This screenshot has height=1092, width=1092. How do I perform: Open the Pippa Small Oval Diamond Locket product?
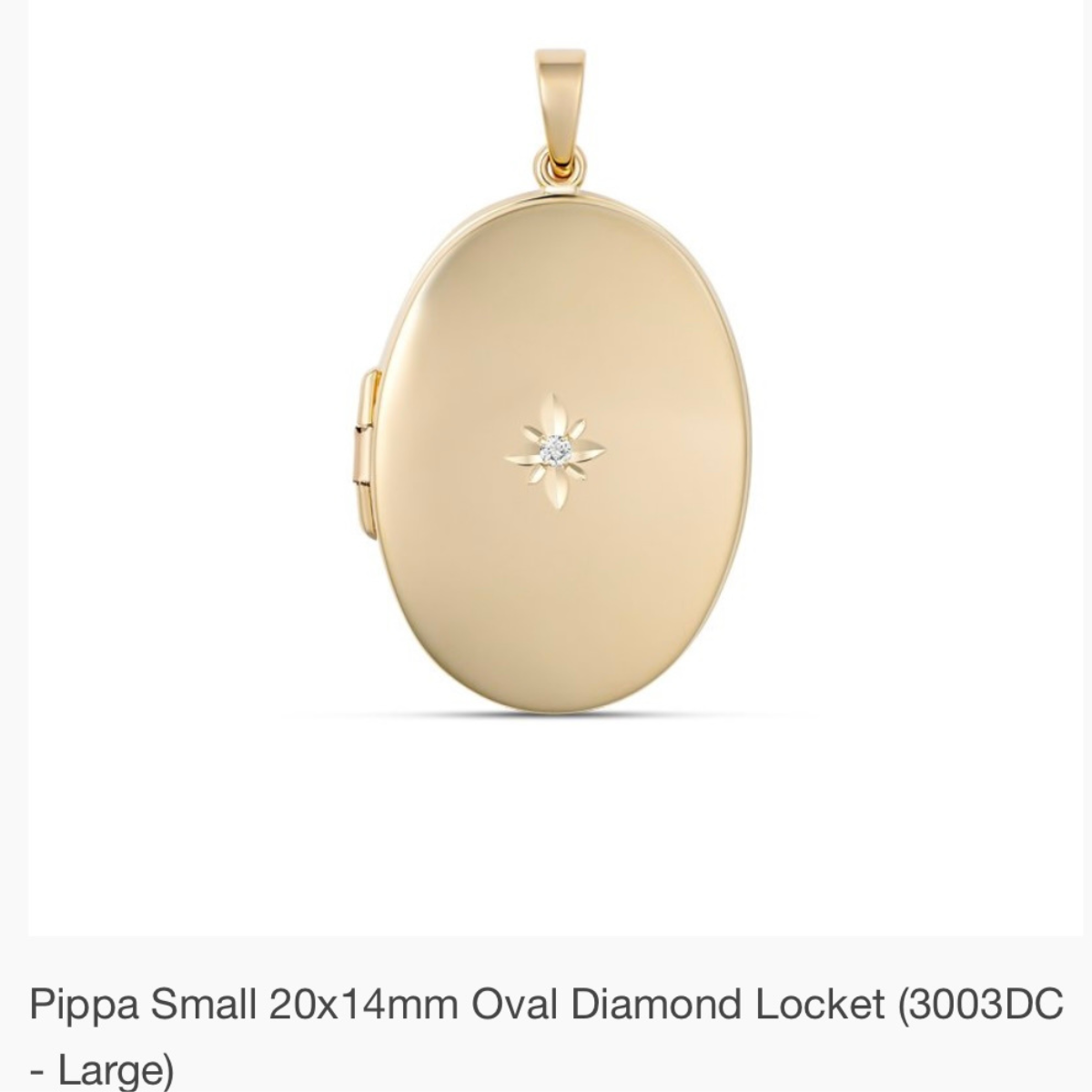(546, 1005)
